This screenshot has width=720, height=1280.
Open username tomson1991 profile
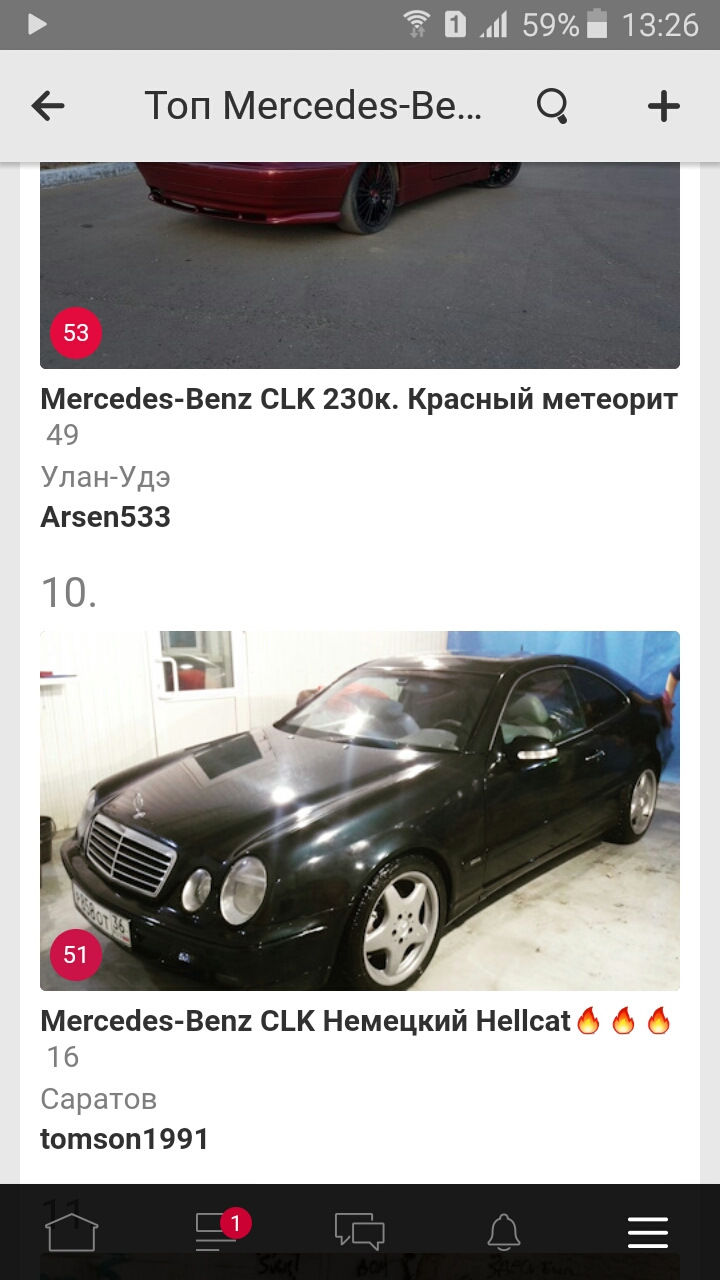pyautogui.click(x=124, y=1138)
